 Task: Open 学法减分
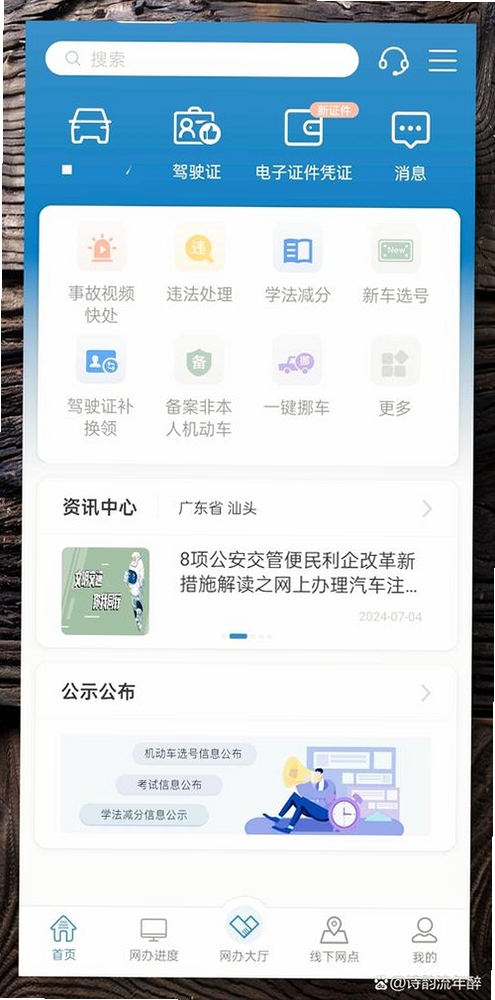click(297, 263)
